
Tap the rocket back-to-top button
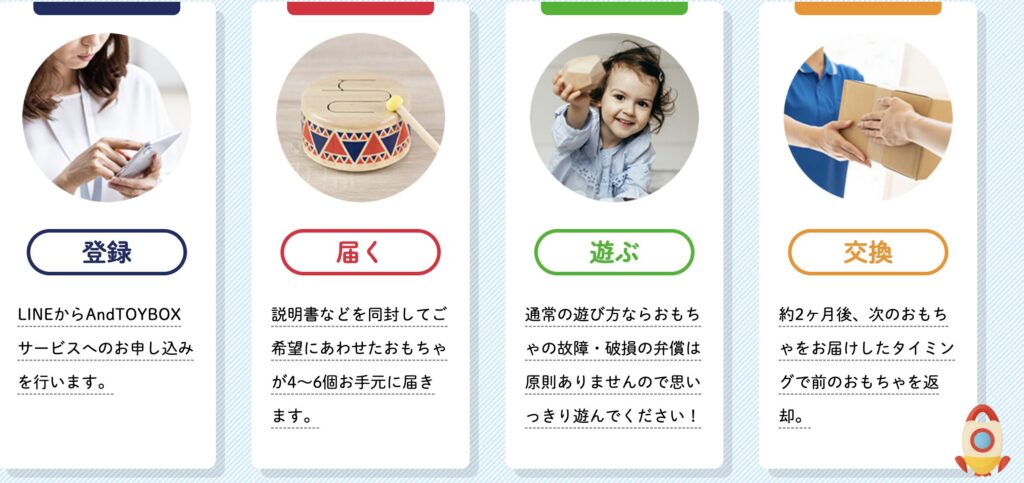982,440
